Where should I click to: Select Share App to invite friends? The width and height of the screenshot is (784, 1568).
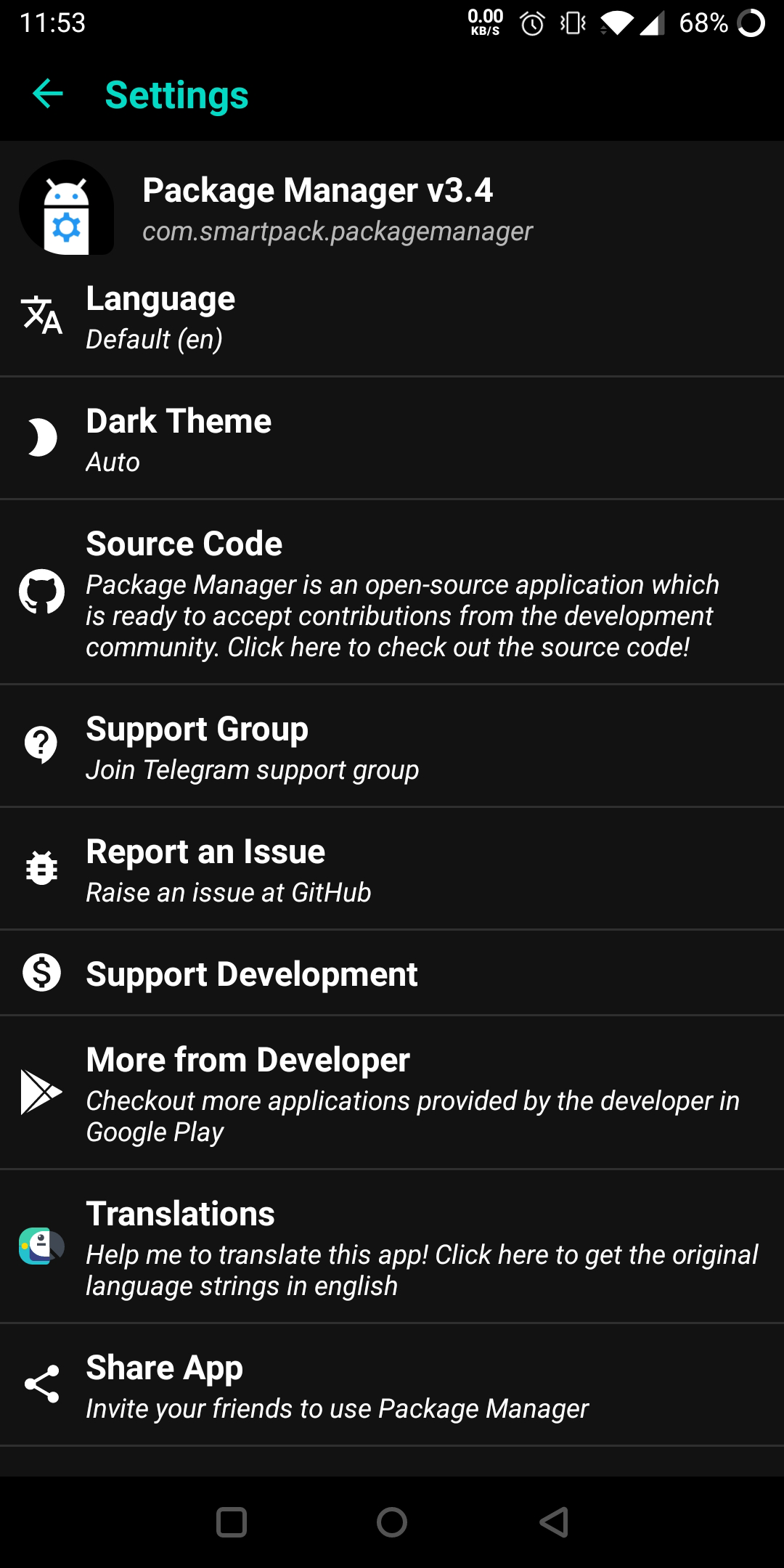392,1385
